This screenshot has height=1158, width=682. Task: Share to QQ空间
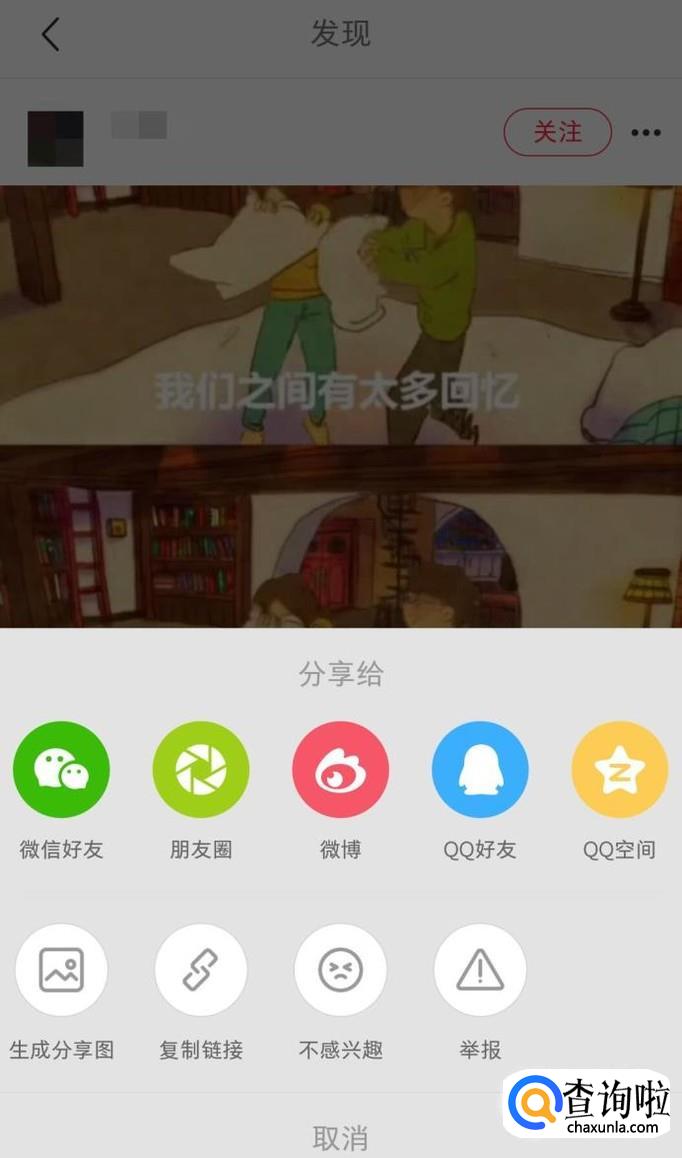(619, 770)
